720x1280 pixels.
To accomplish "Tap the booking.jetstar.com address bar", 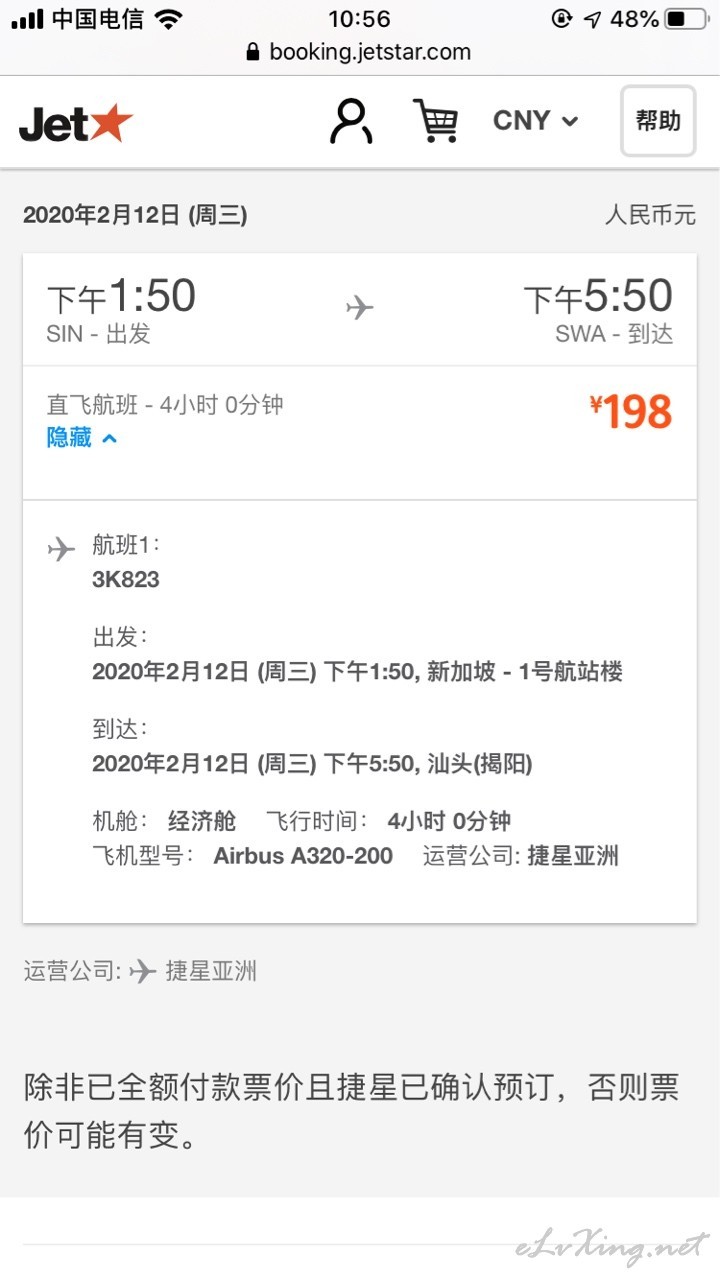I will point(359,52).
